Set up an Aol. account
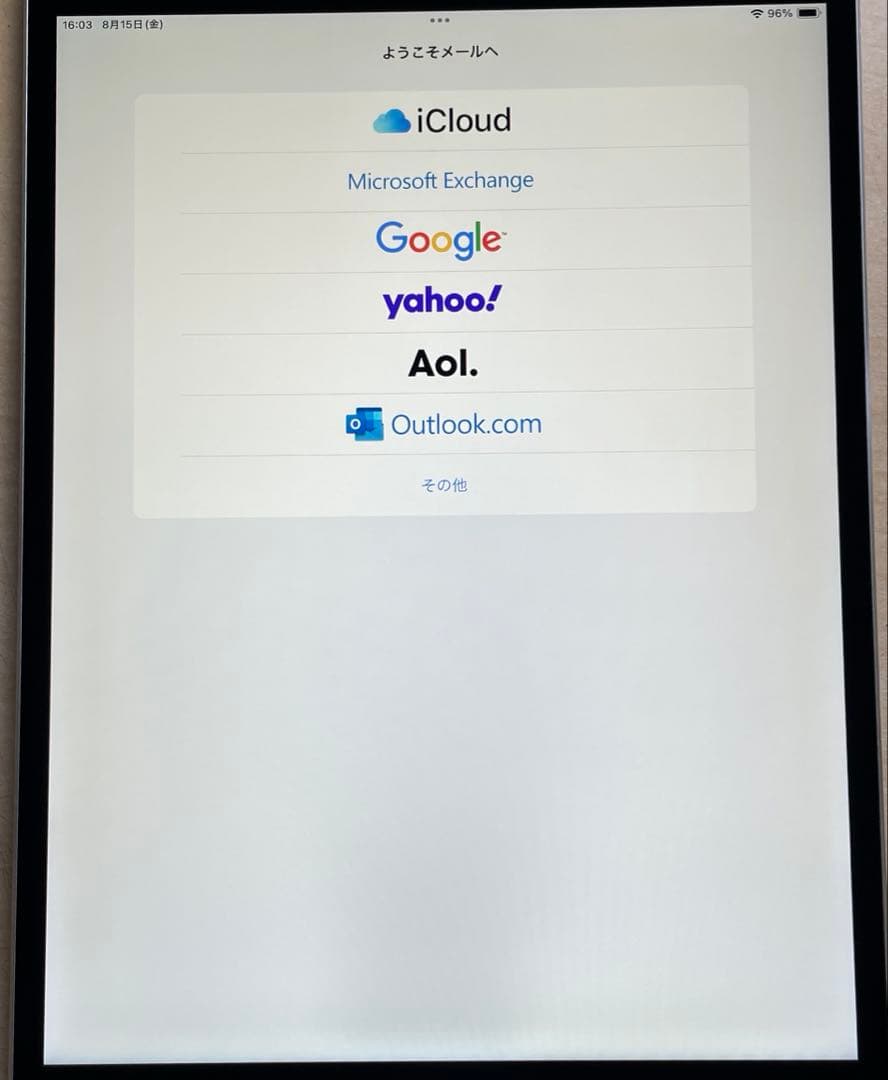The width and height of the screenshot is (888, 1080). (443, 363)
